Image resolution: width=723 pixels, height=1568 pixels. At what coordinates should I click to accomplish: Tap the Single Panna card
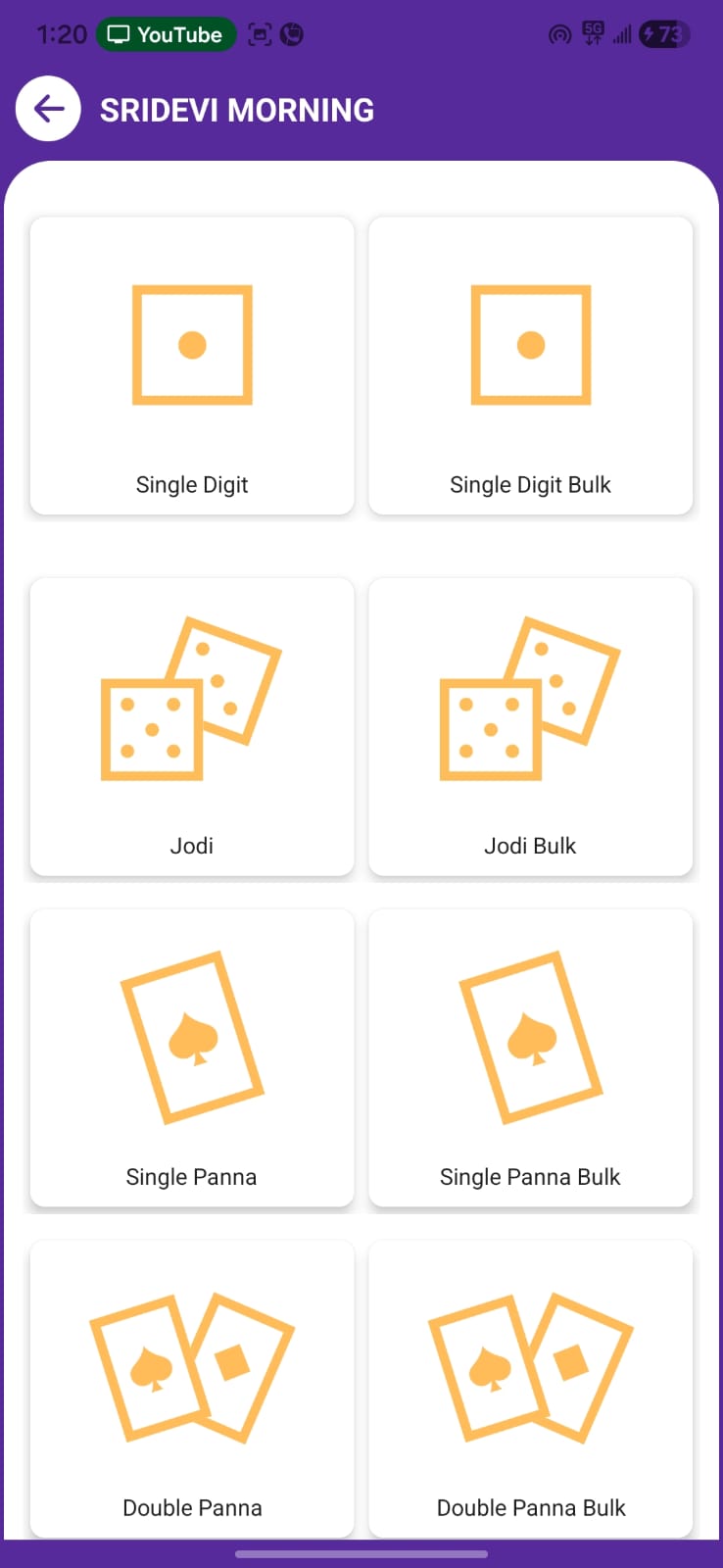click(192, 1057)
